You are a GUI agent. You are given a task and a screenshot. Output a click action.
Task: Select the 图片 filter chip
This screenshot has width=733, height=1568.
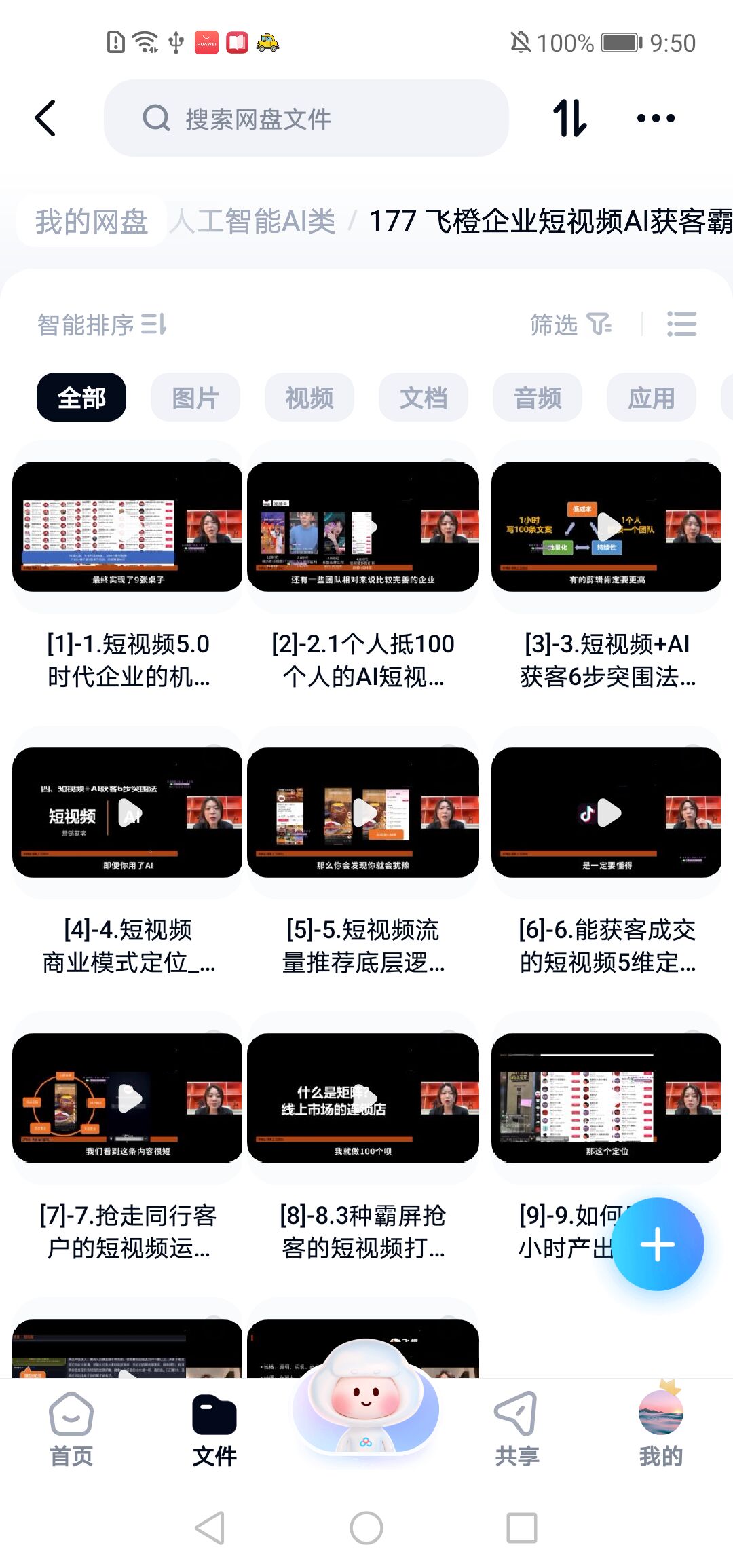coord(195,398)
